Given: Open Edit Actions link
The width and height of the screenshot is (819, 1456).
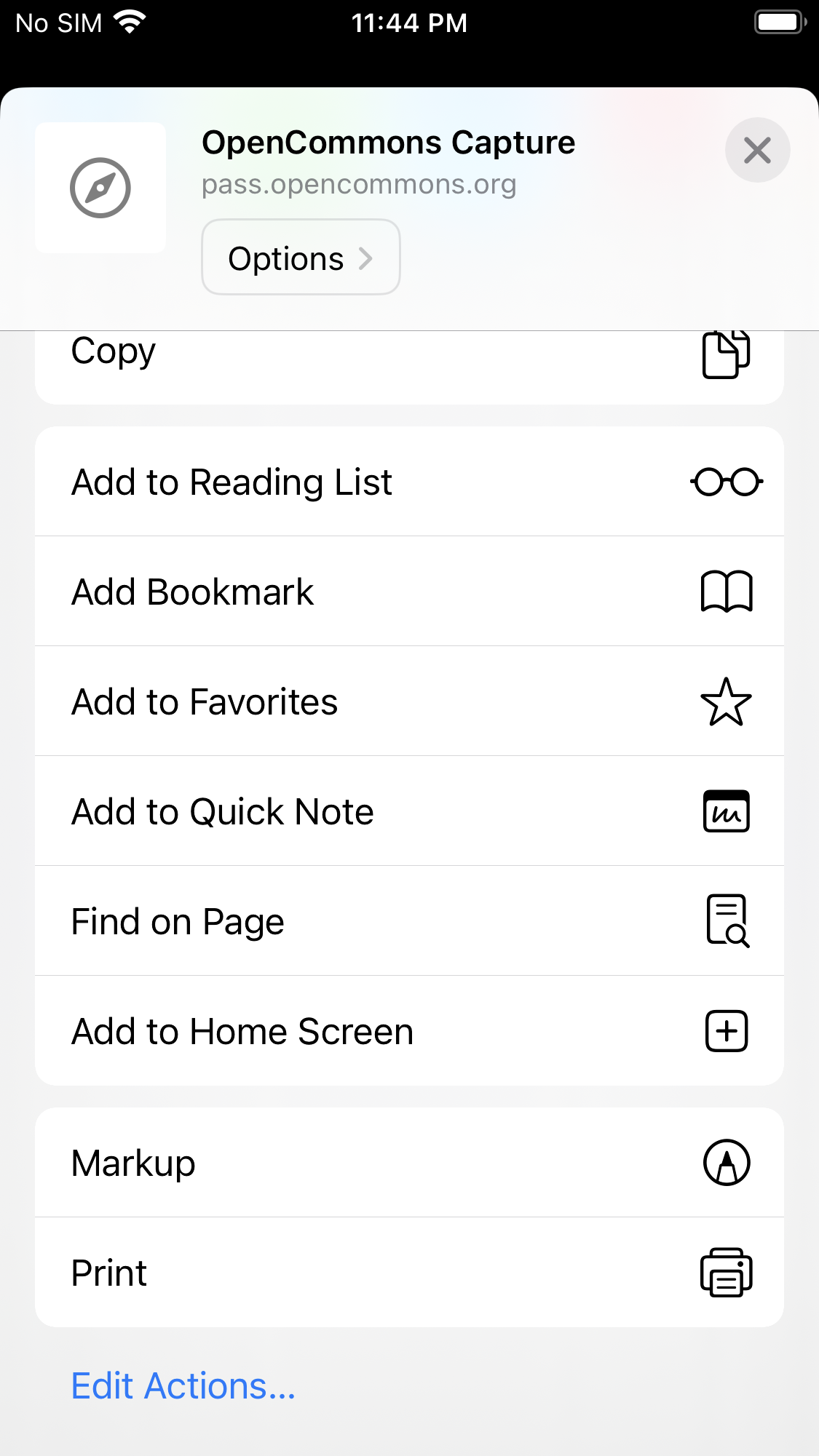Looking at the screenshot, I should 183,1386.
